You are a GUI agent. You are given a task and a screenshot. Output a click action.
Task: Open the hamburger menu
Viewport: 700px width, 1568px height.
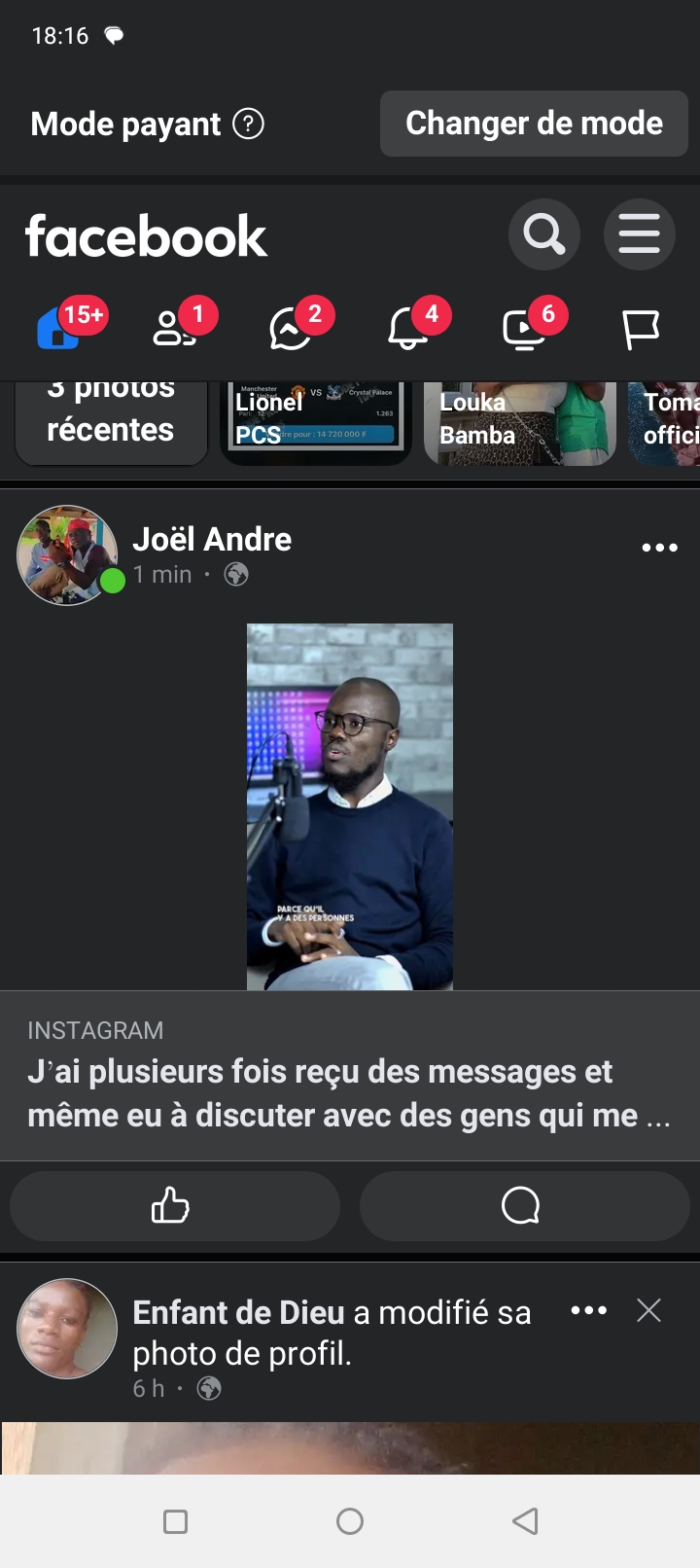coord(639,234)
